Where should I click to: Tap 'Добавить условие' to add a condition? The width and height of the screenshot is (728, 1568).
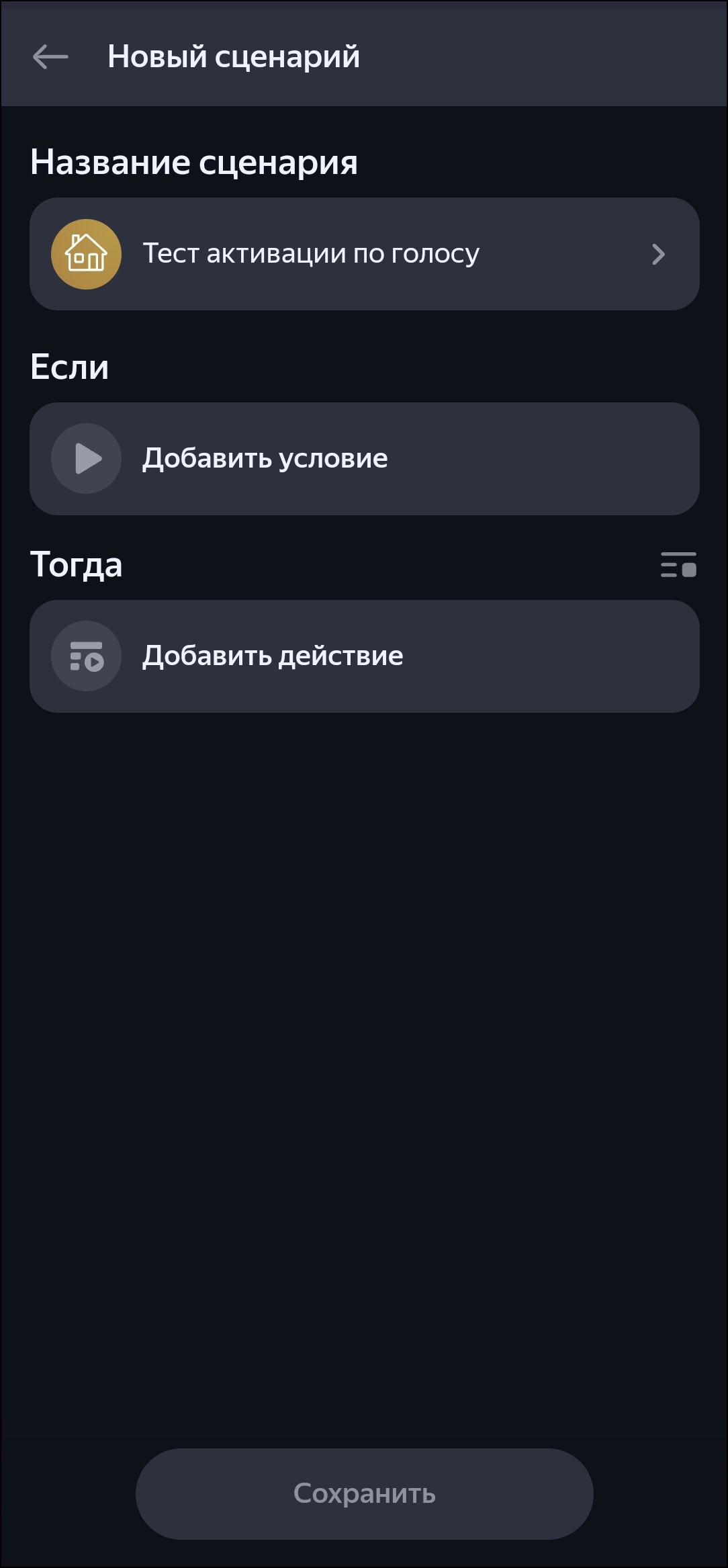pos(364,459)
